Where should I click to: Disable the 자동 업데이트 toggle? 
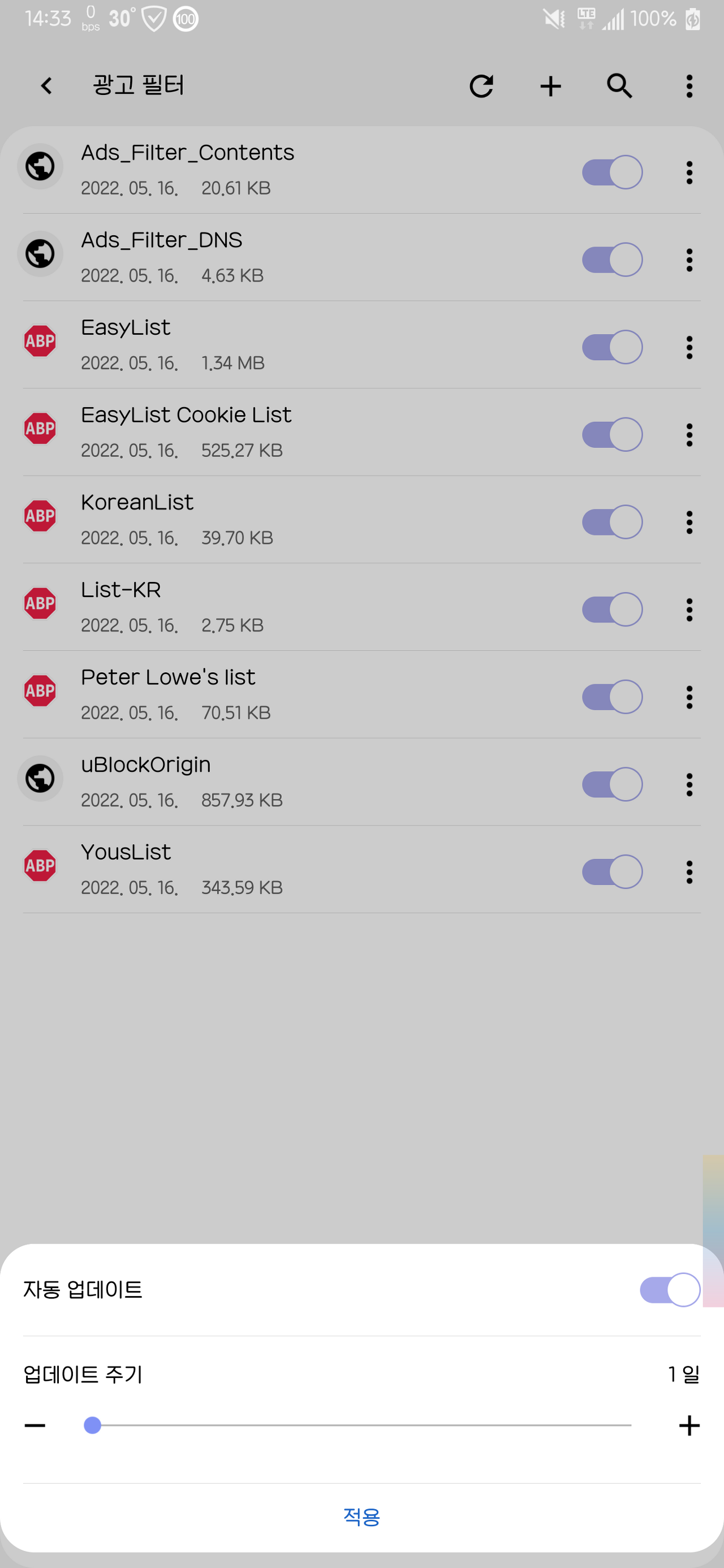pyautogui.click(x=669, y=1289)
